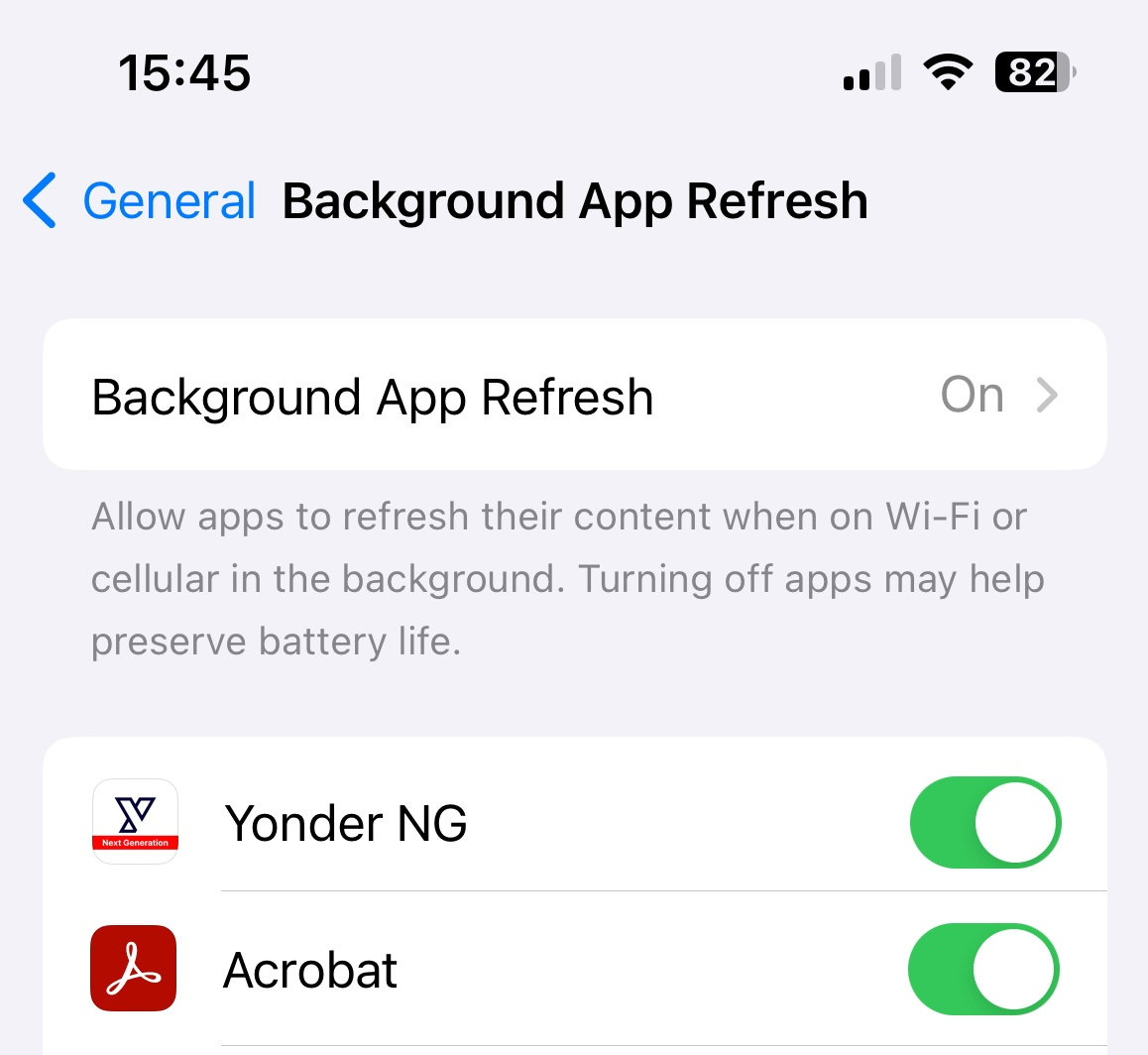Open the Background App Refresh On row
The width and height of the screenshot is (1148, 1055).
tap(573, 396)
